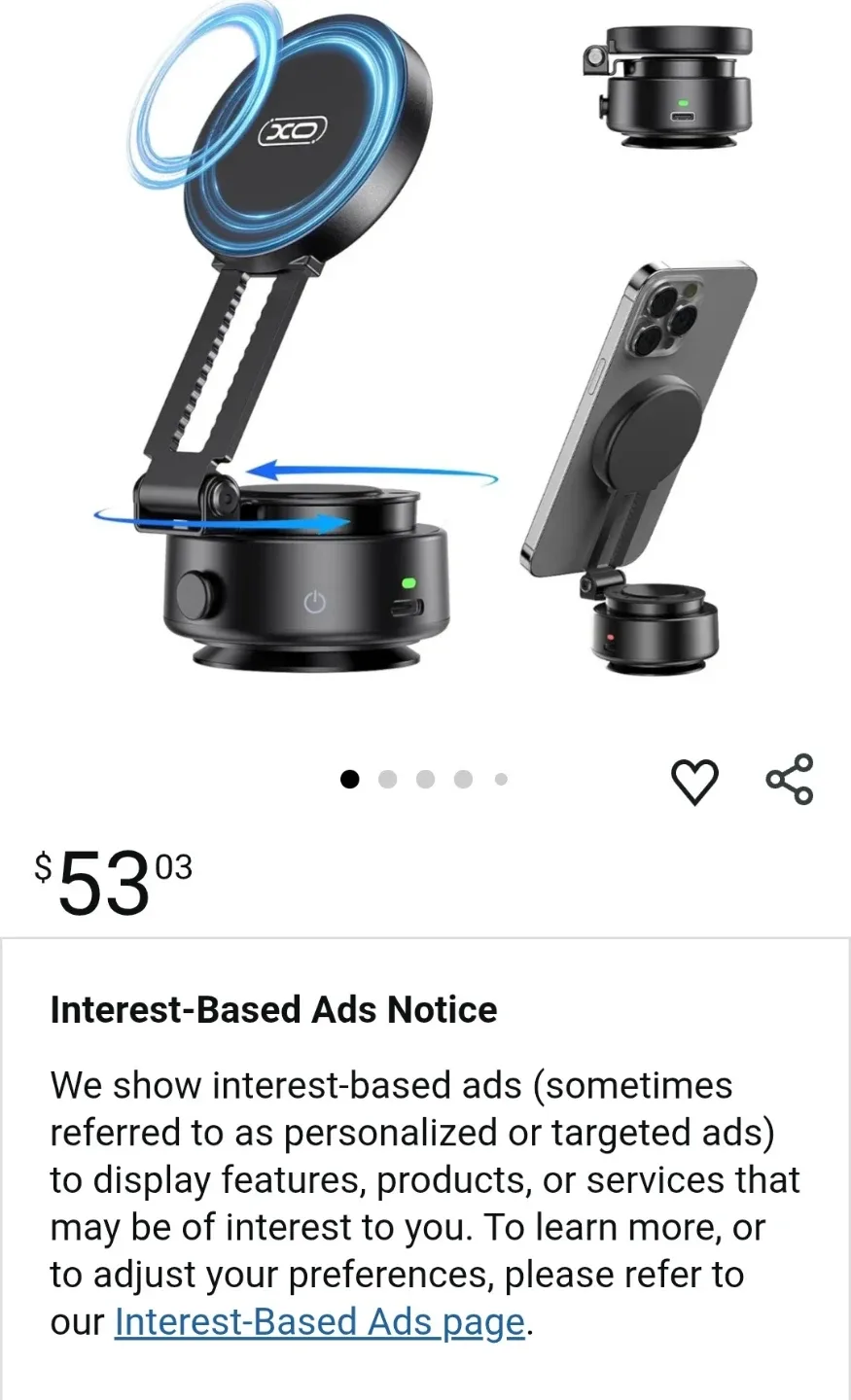Jump to the second image dot
This screenshot has width=851, height=1400.
point(387,779)
